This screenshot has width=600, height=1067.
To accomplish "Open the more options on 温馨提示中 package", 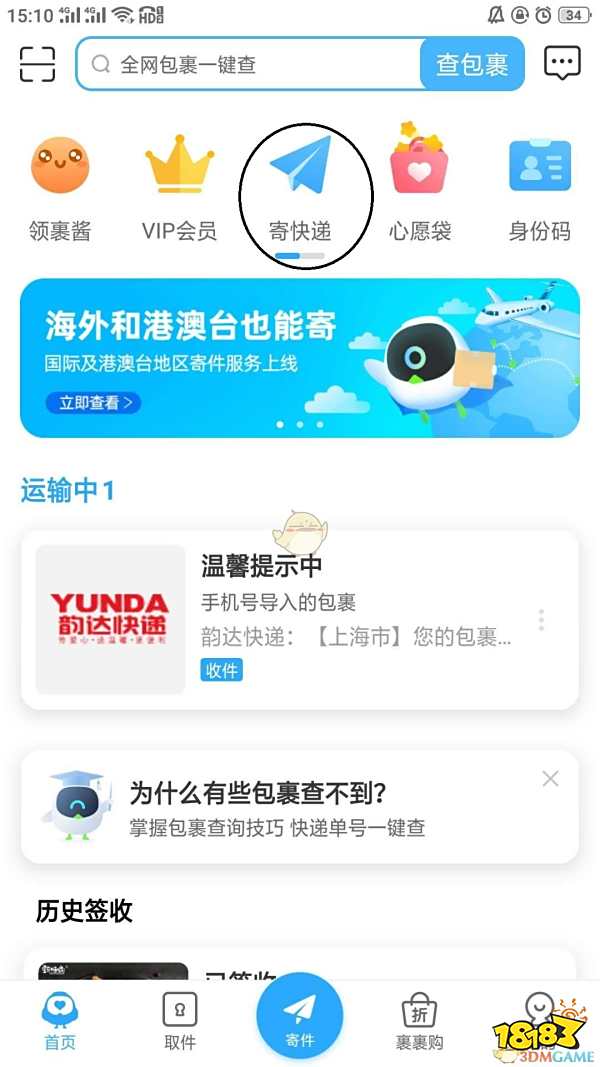I will 541,619.
